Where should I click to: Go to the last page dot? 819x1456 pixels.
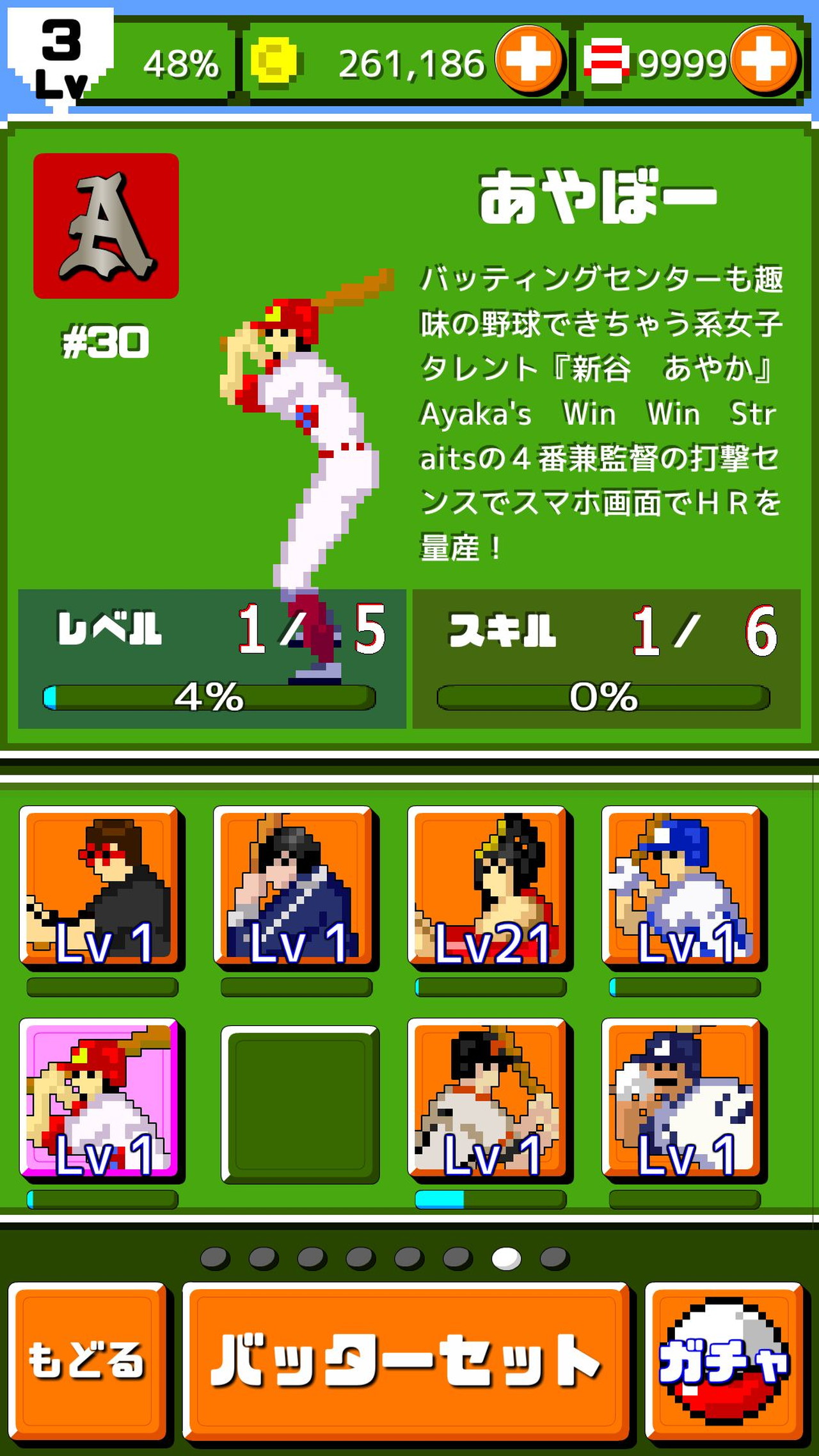coord(554,1258)
